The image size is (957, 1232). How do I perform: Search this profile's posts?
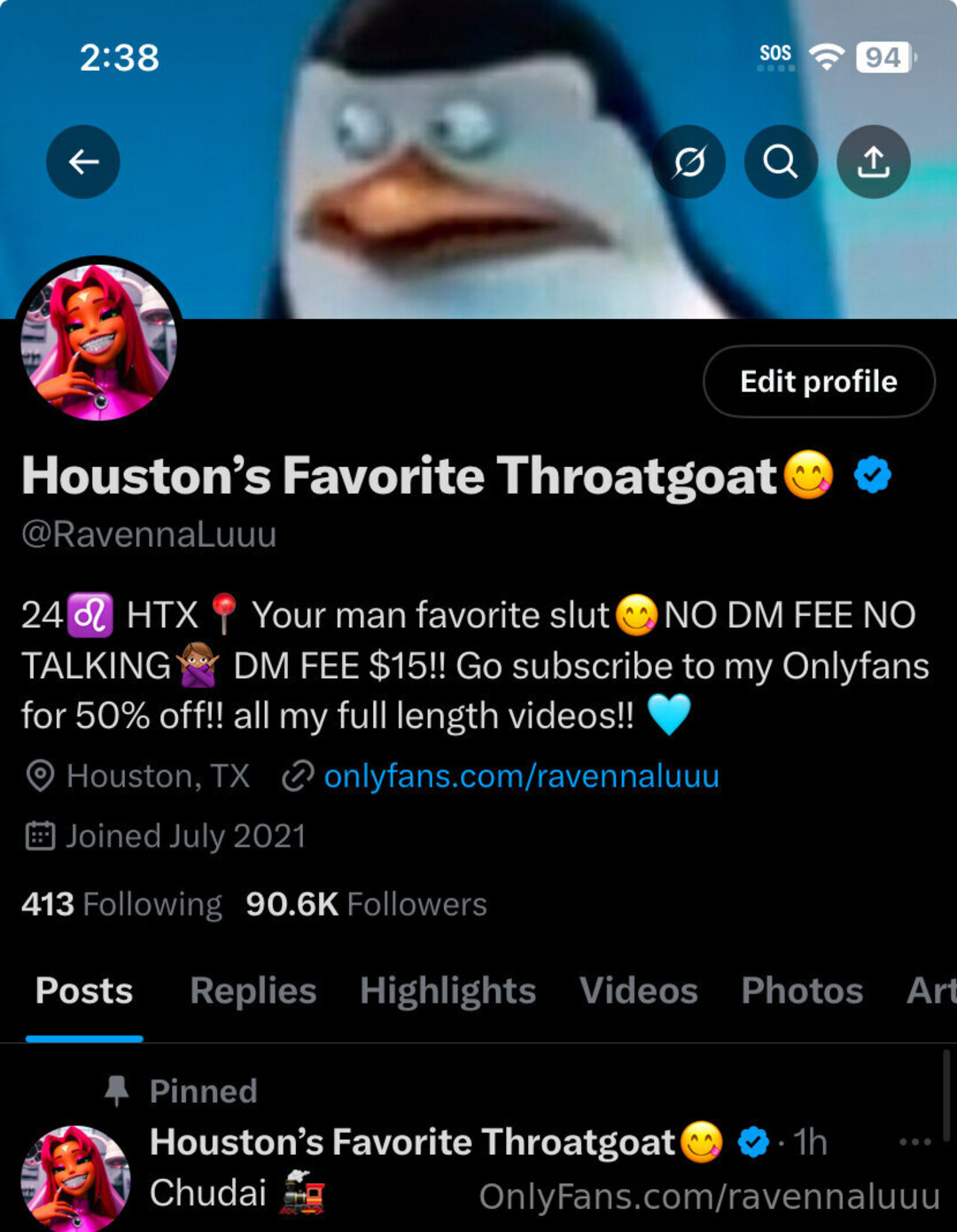pyautogui.click(x=781, y=161)
